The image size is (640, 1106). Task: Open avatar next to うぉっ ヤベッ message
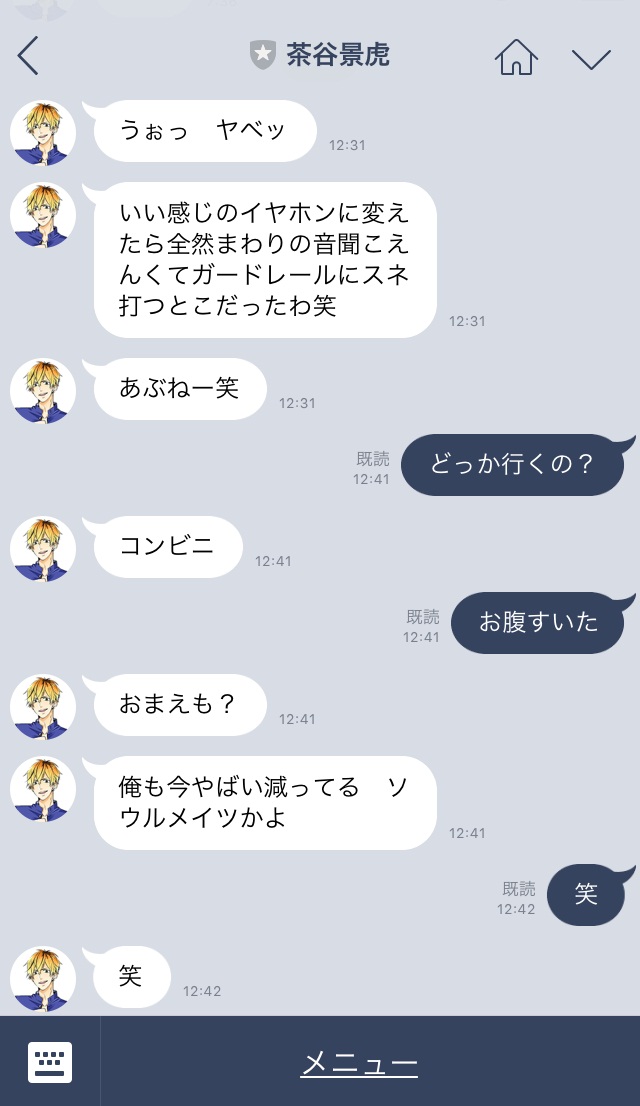pos(43,133)
